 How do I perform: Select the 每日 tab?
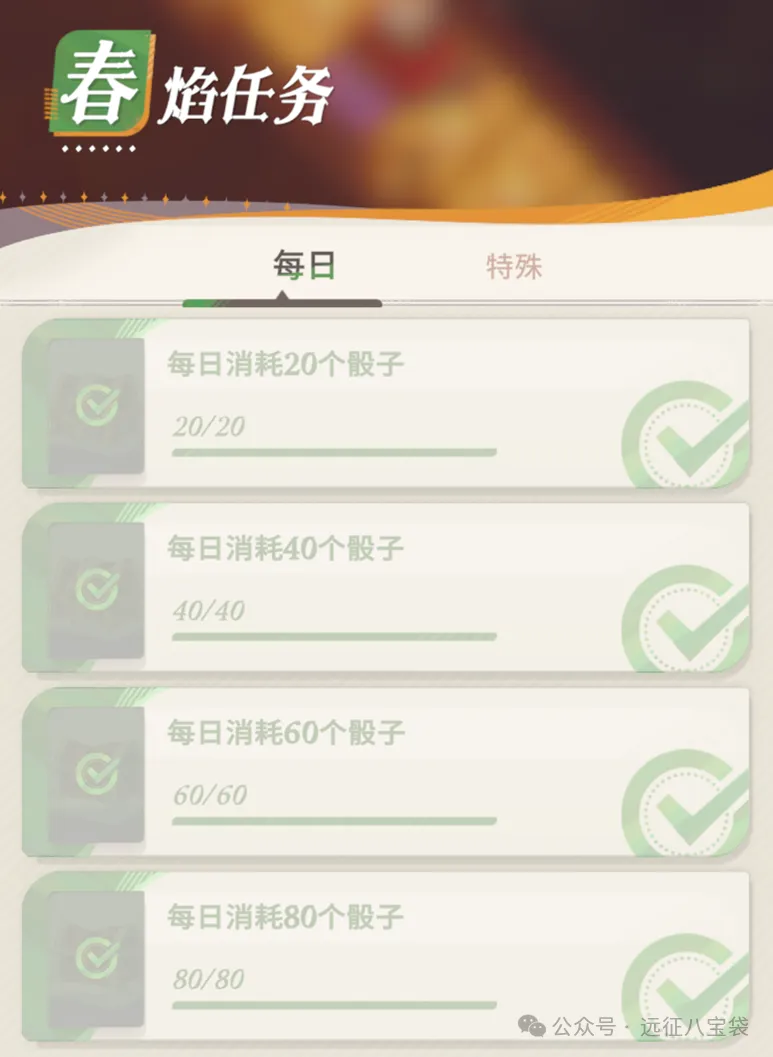[x=304, y=267]
